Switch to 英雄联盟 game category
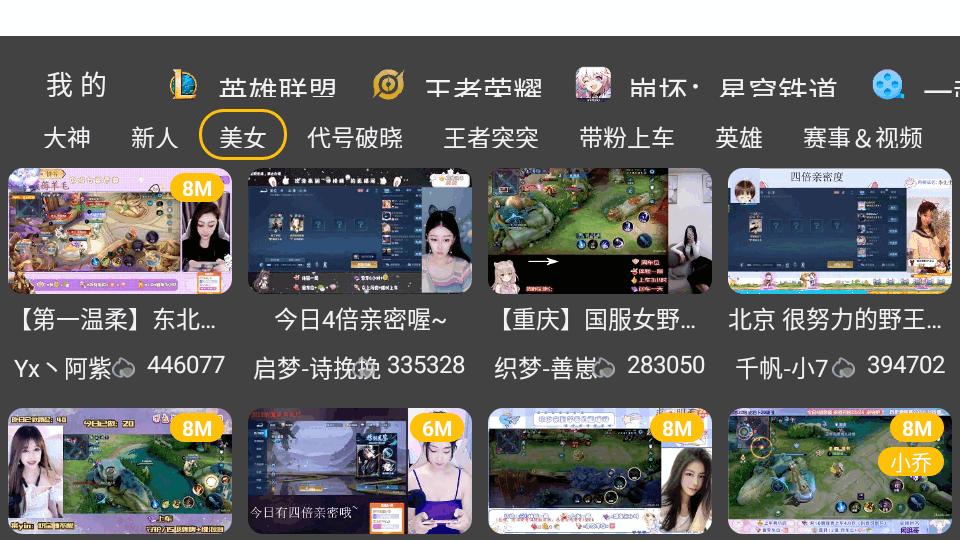Viewport: 960px width, 540px height. [x=255, y=87]
